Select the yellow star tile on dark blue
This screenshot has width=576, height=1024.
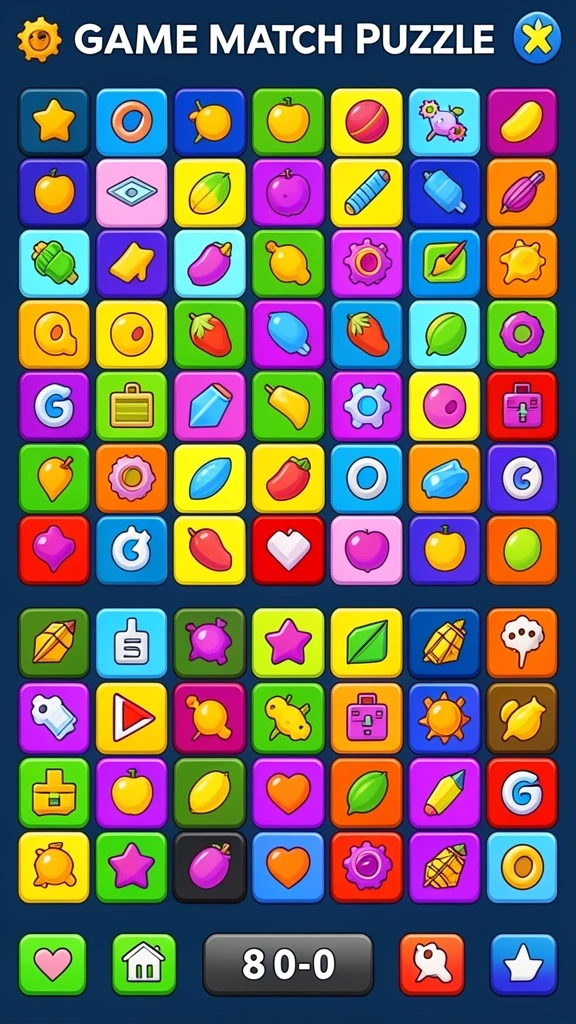click(54, 122)
